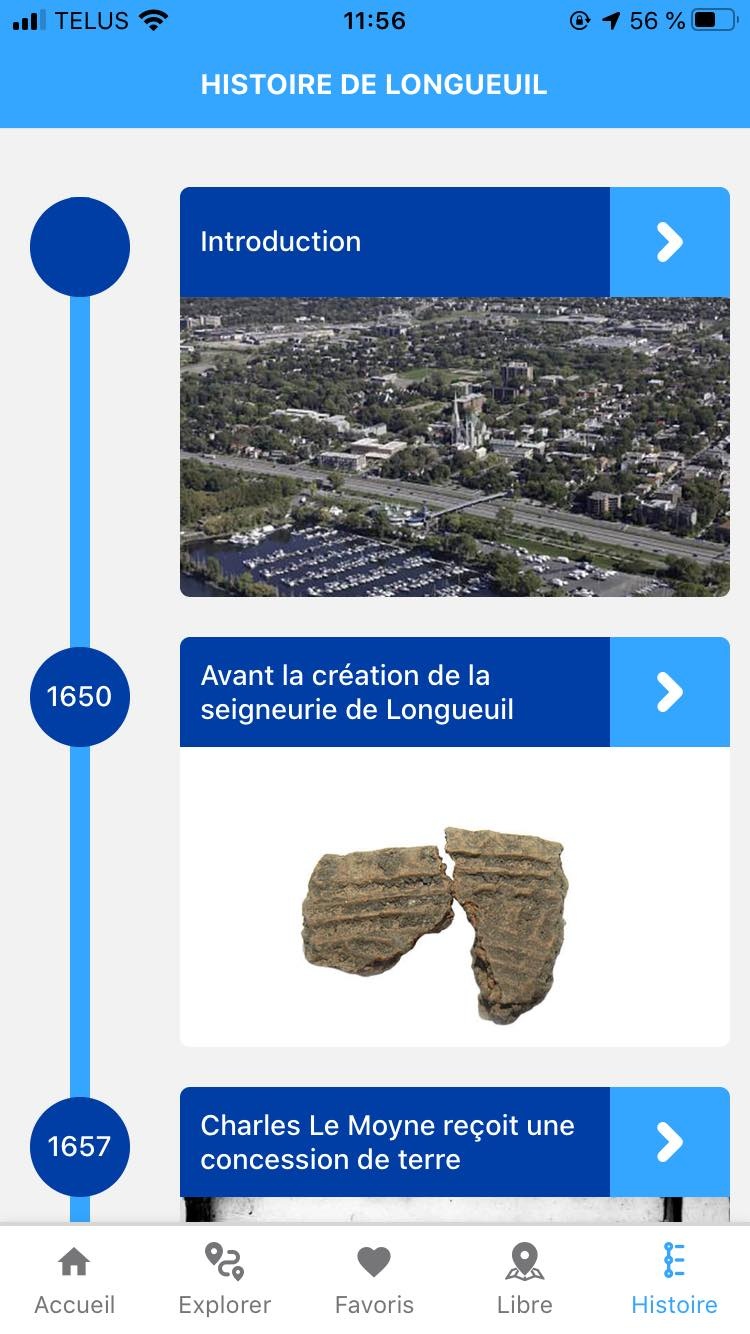This screenshot has height=1334, width=750.
Task: Switch to the Explorer tab
Action: click(225, 1280)
